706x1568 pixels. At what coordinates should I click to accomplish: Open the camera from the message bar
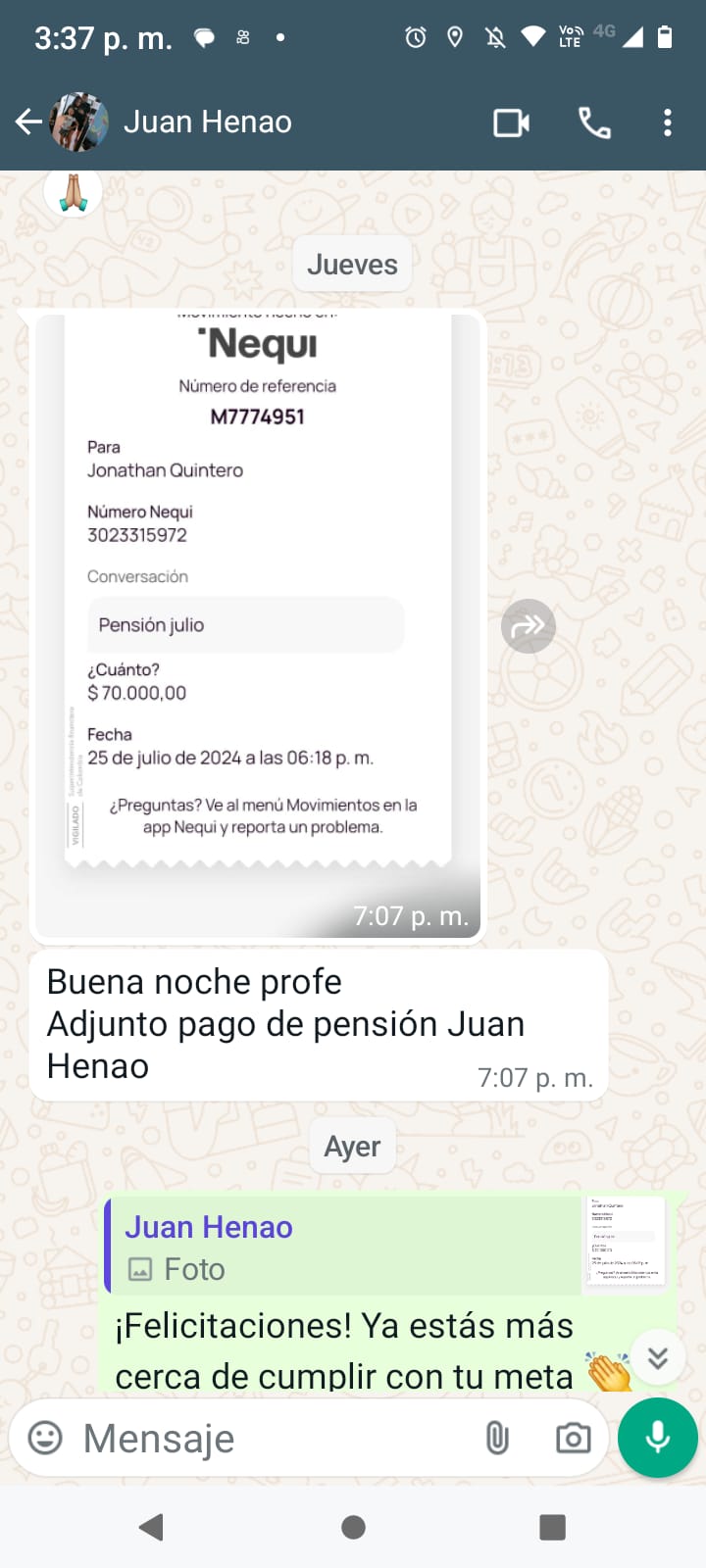click(573, 1438)
